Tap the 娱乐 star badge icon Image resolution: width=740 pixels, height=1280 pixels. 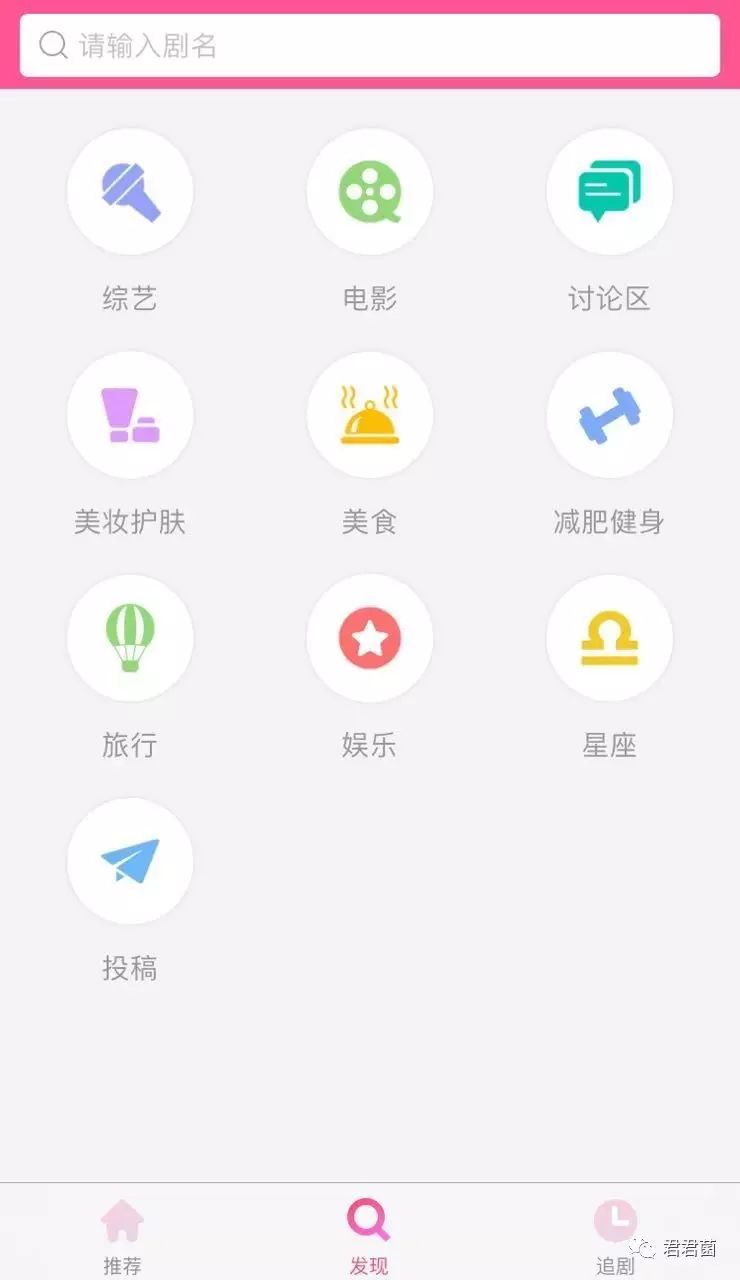click(370, 639)
